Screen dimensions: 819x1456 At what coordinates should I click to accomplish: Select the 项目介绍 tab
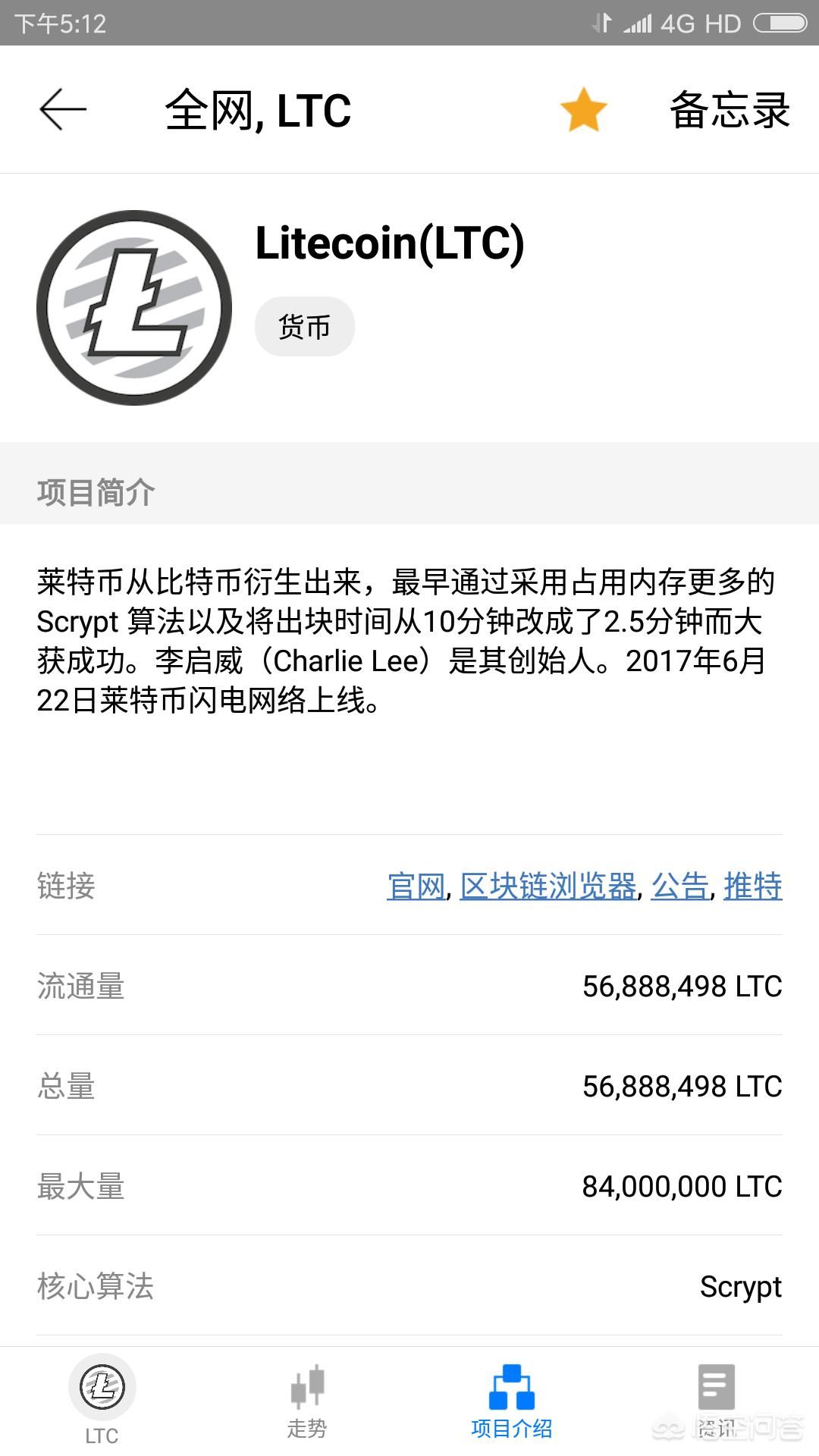coord(511,1401)
